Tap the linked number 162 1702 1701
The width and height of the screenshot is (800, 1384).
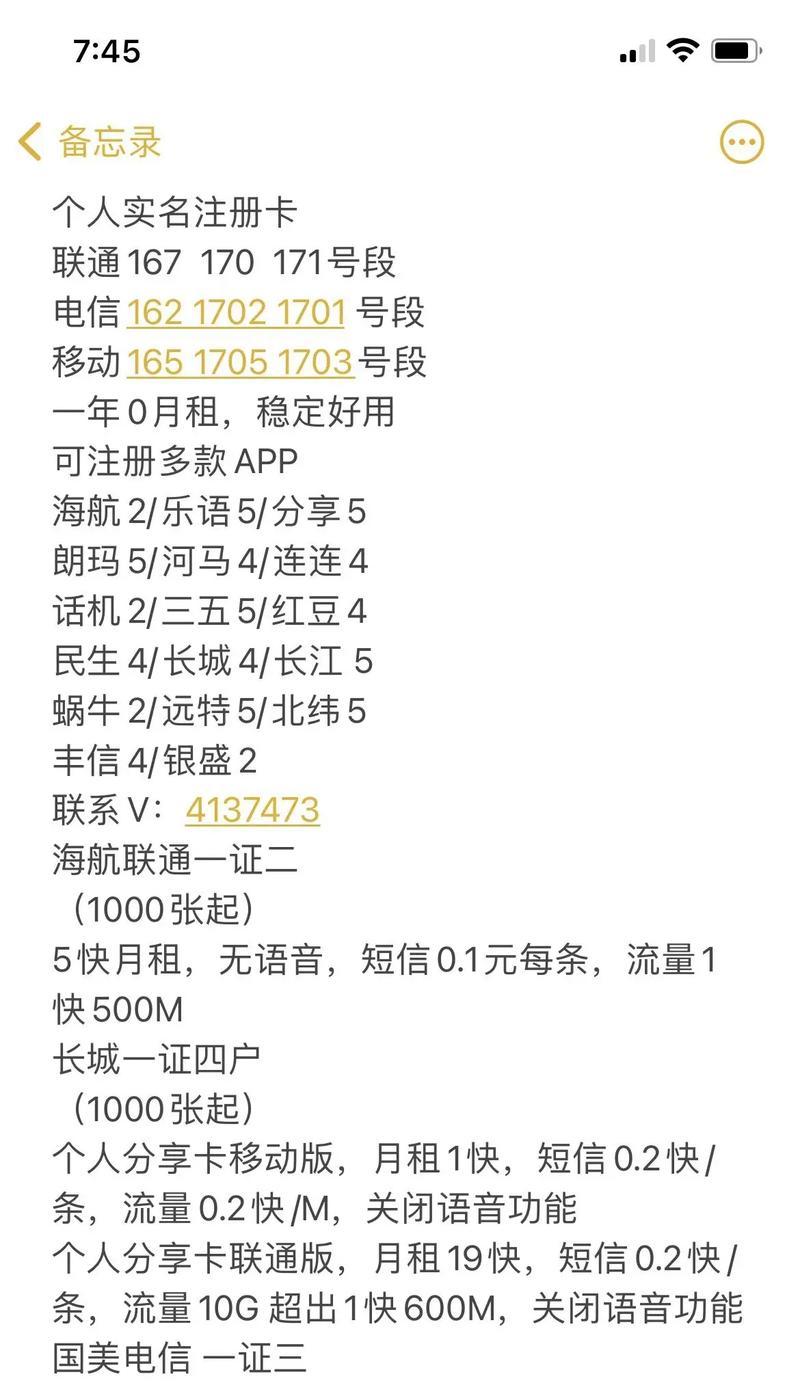236,313
